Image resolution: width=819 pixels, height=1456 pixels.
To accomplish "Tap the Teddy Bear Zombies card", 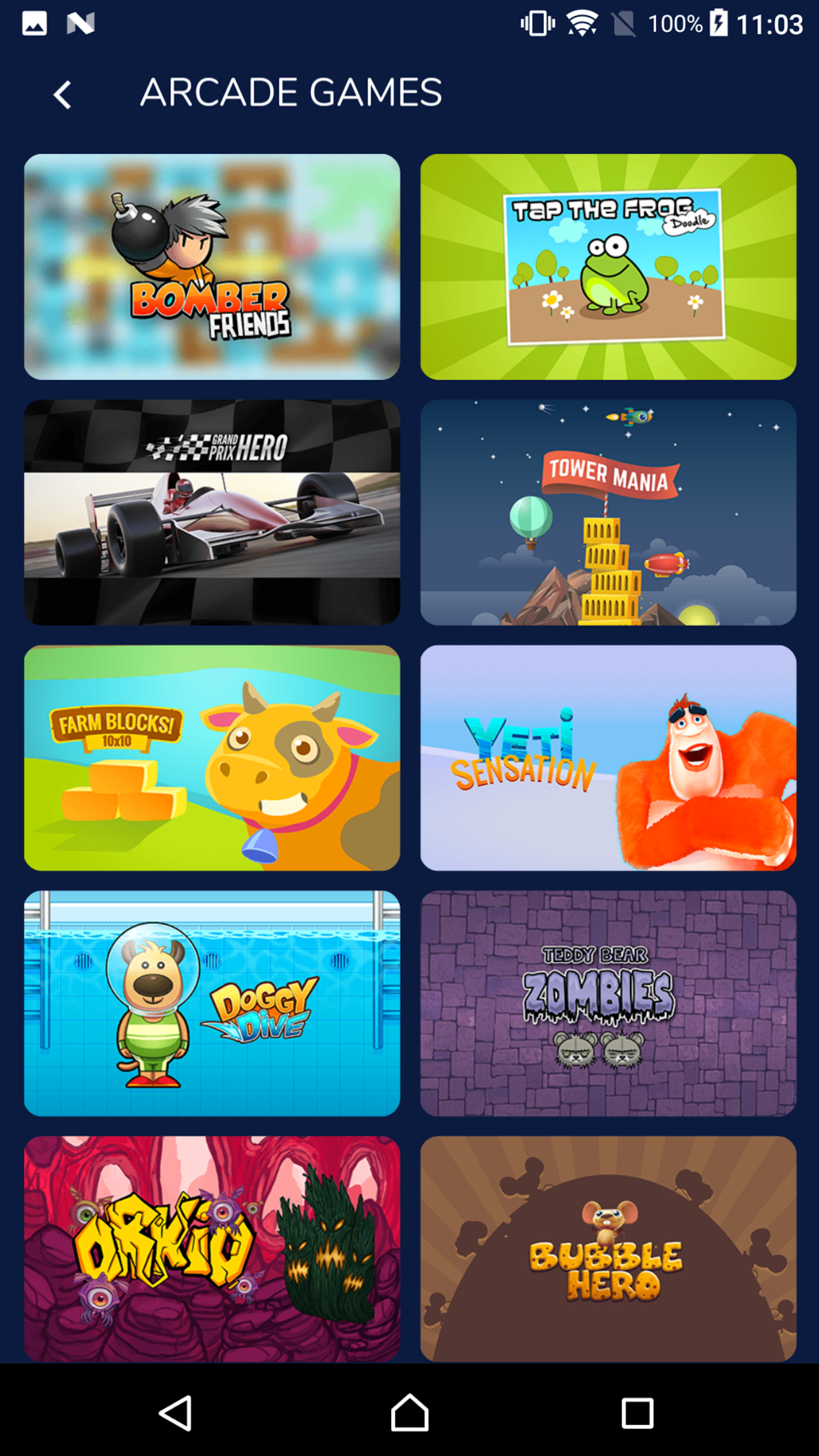I will click(609, 1004).
